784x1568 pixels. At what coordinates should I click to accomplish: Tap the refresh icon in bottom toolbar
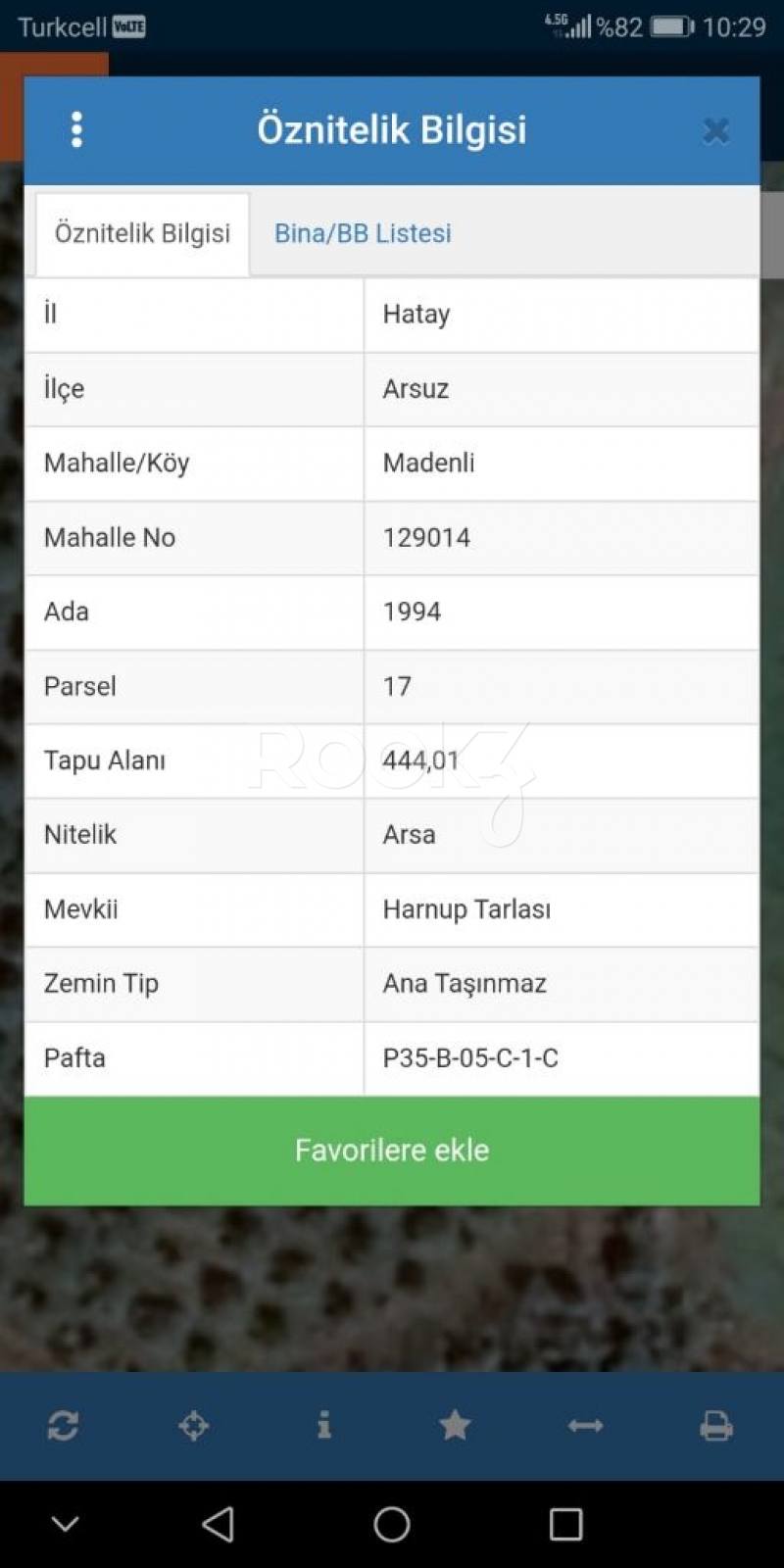click(x=63, y=1426)
